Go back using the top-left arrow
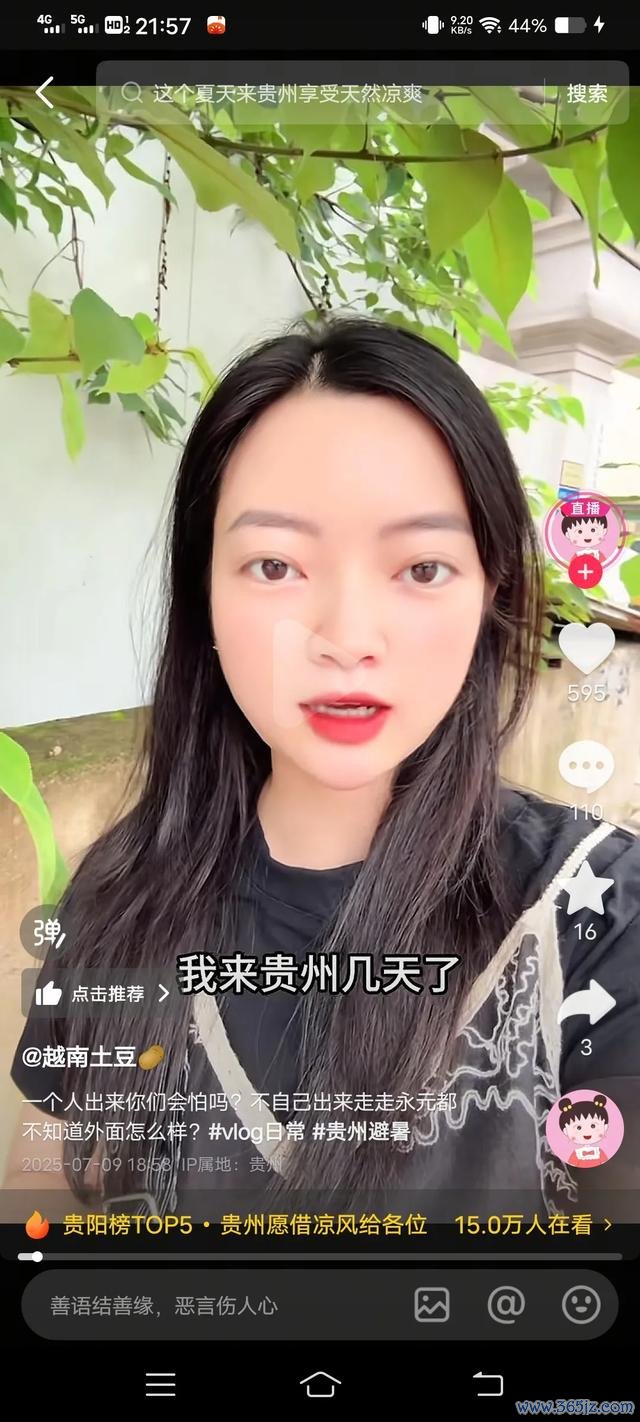 [x=44, y=92]
